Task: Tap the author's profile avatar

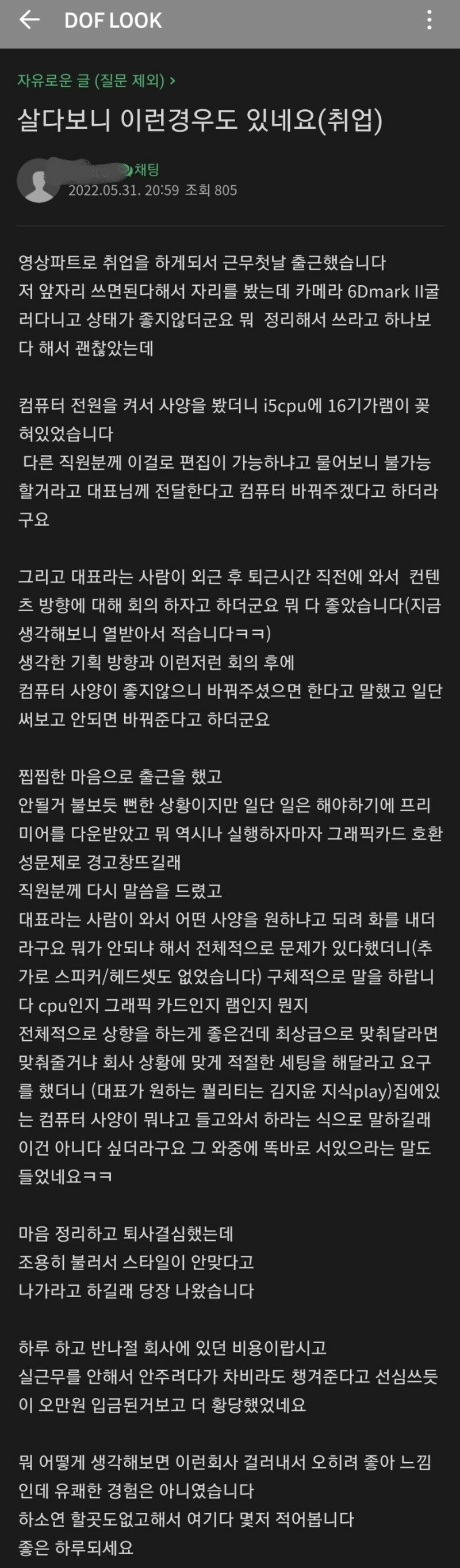Action: coord(39,180)
